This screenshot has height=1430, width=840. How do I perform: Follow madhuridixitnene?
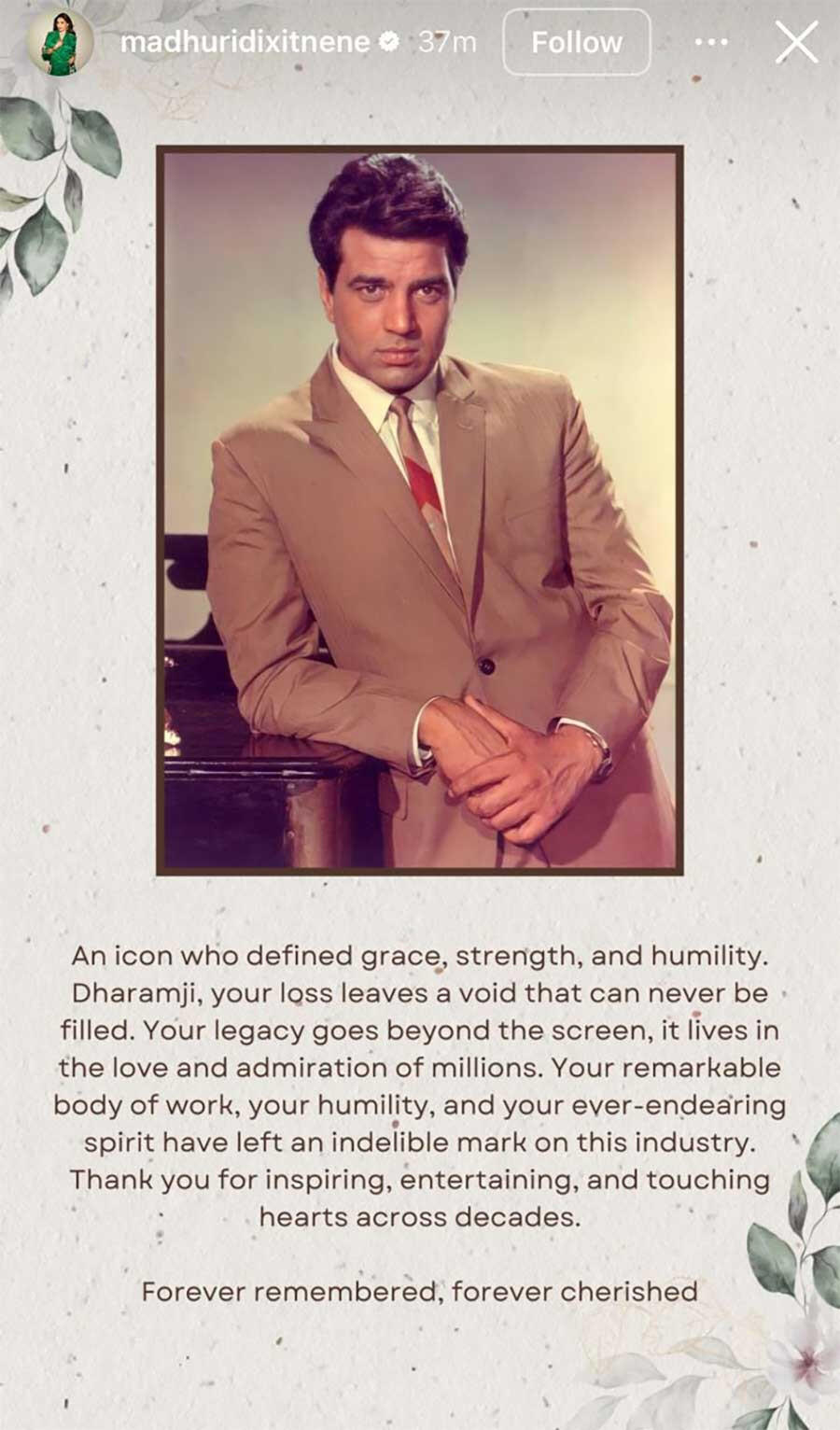(576, 42)
